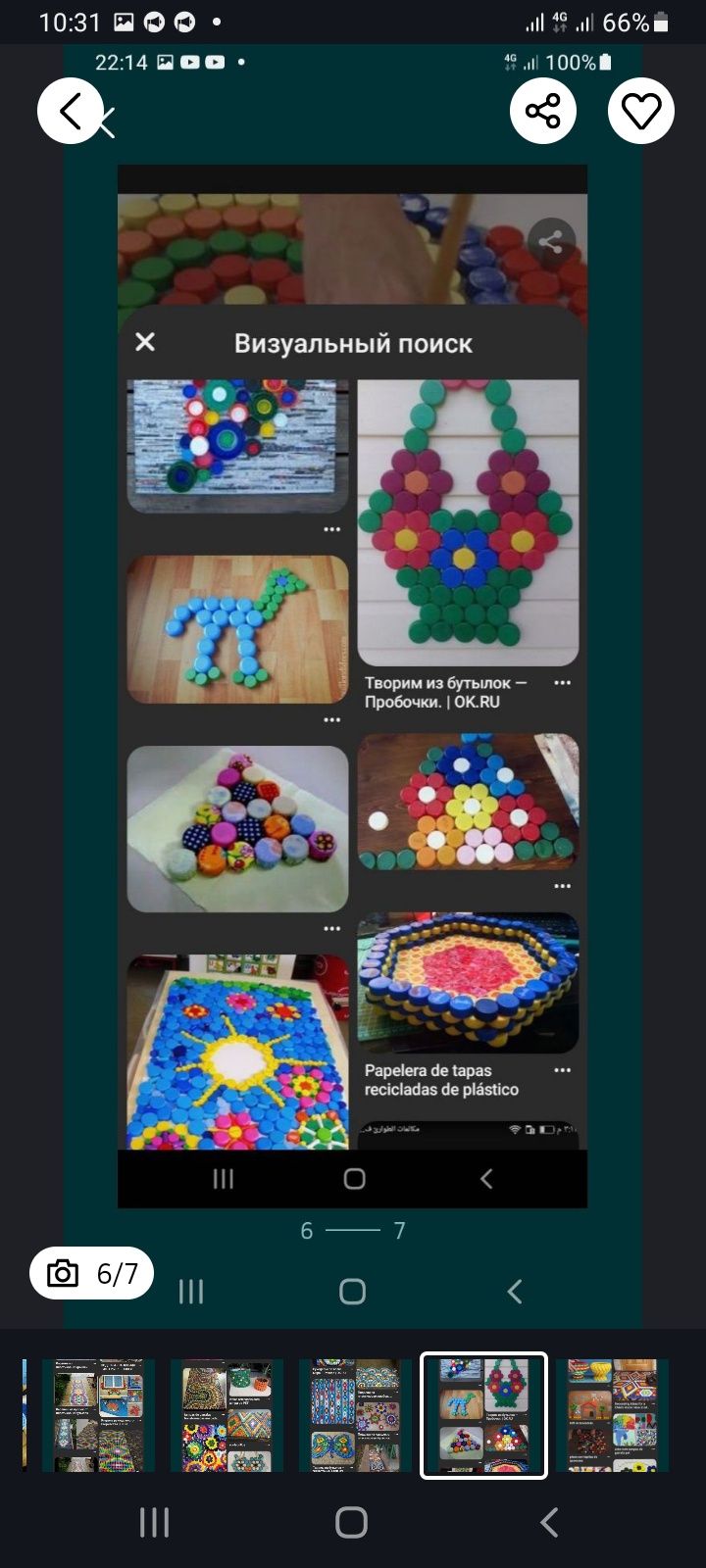Open the thumbnail right after the highlighted one

point(612,1415)
